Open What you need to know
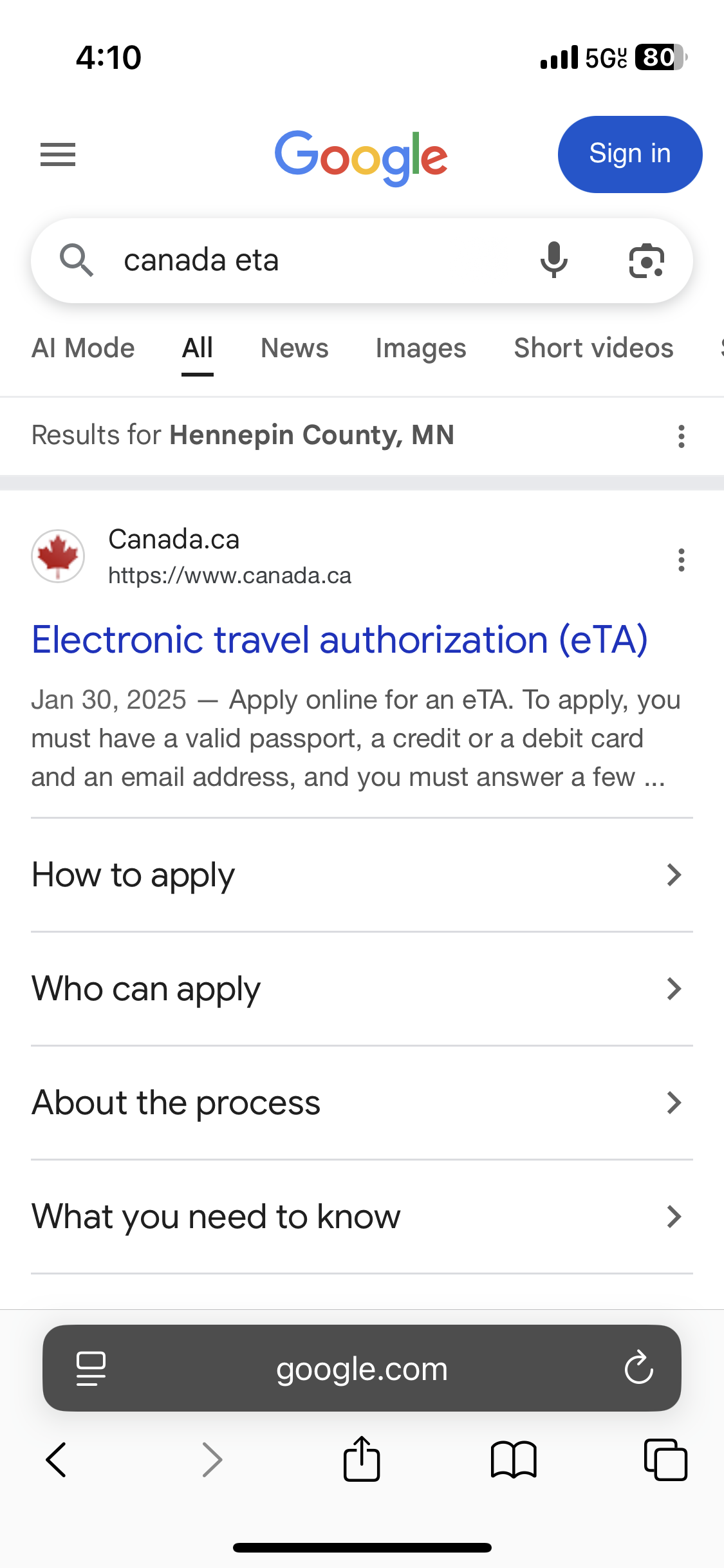 [x=362, y=1217]
